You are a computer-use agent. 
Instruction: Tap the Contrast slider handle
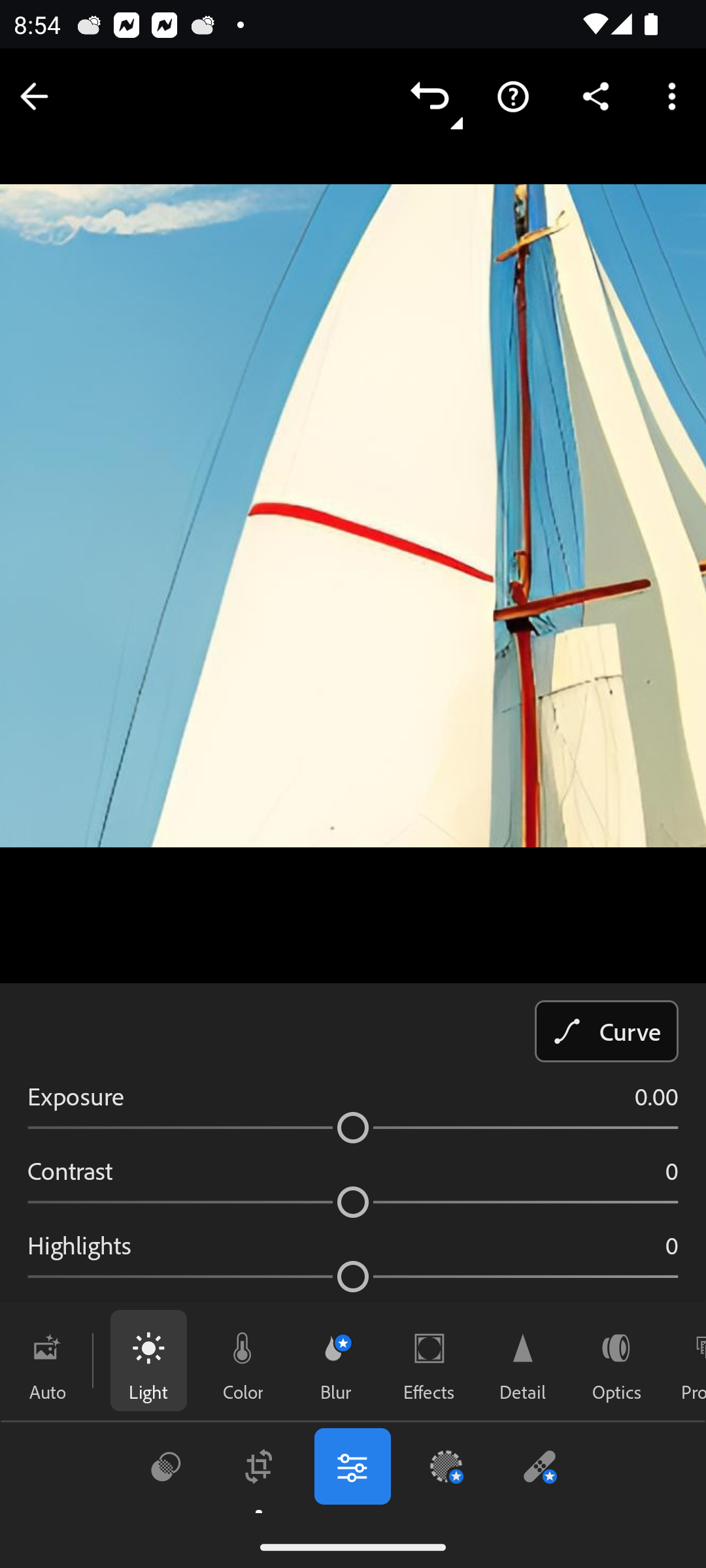(353, 1203)
